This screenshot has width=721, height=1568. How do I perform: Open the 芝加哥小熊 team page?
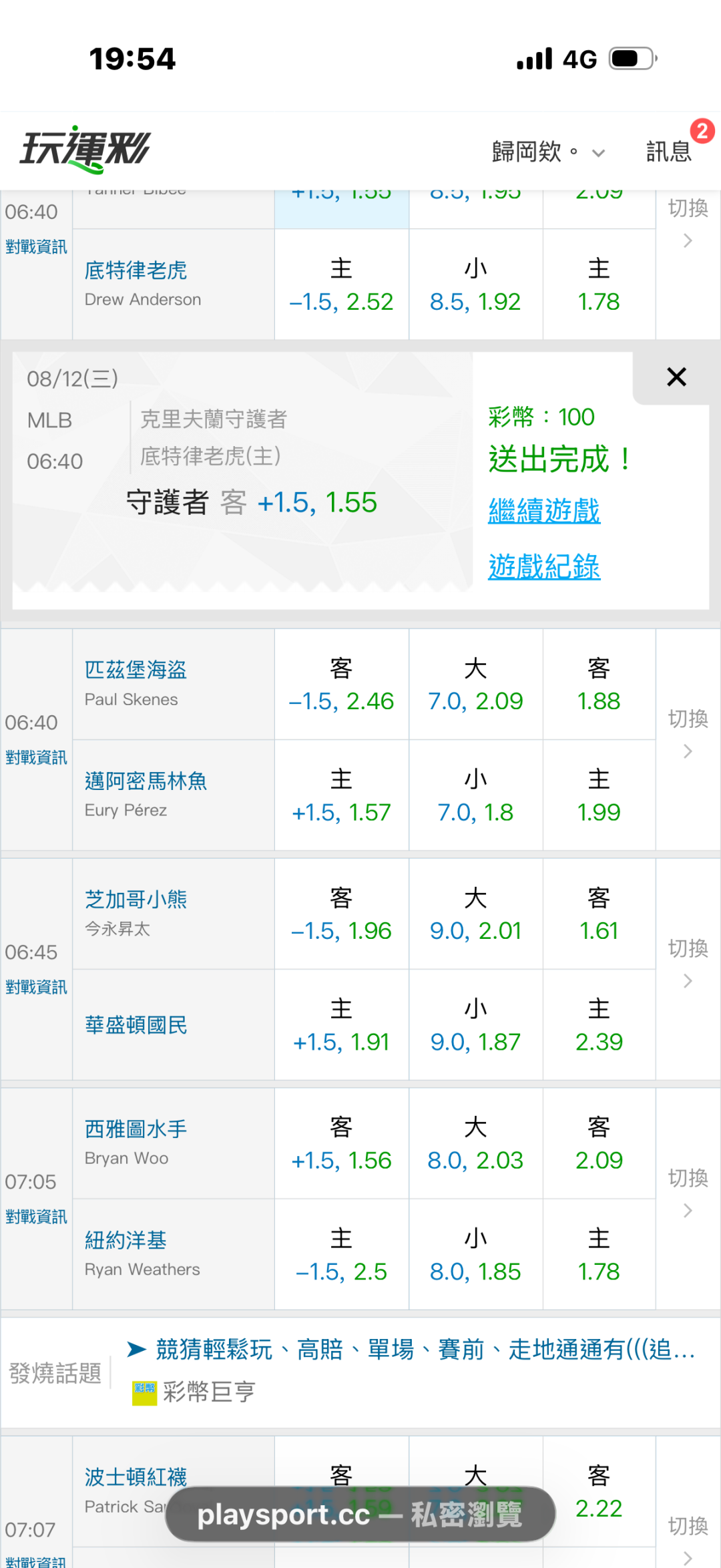(x=136, y=899)
